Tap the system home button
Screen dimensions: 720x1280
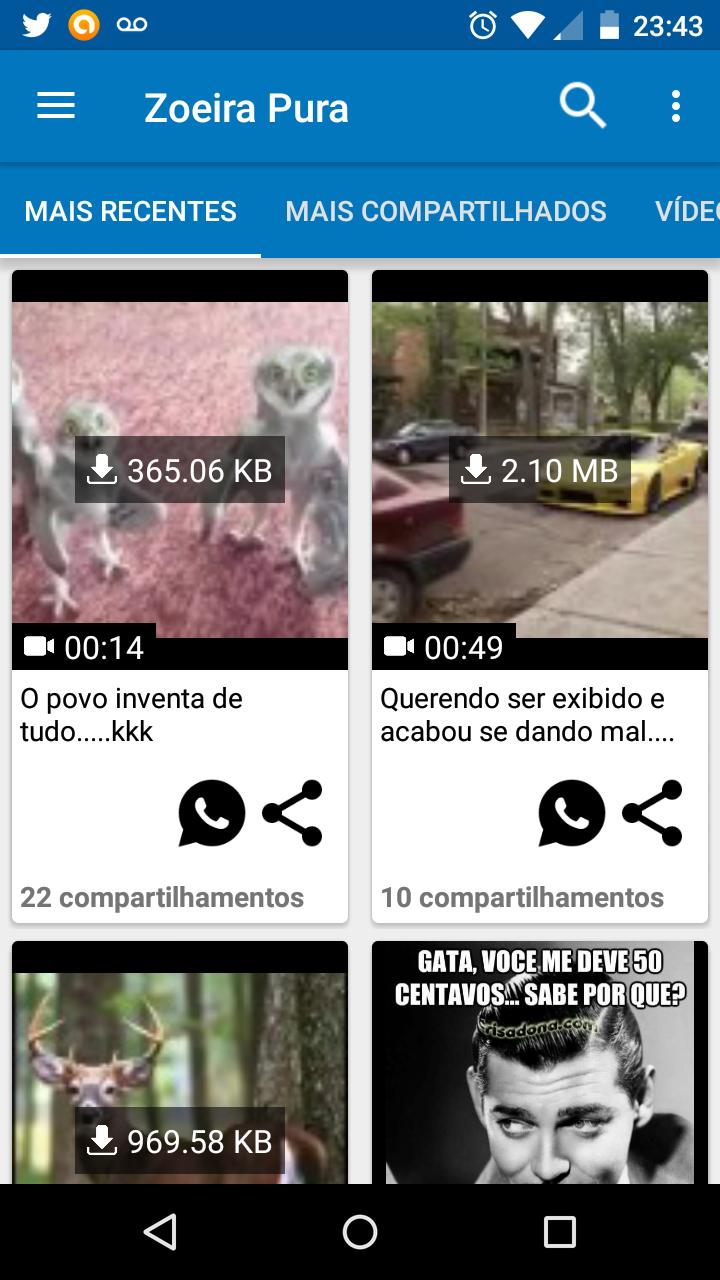coord(360,1232)
